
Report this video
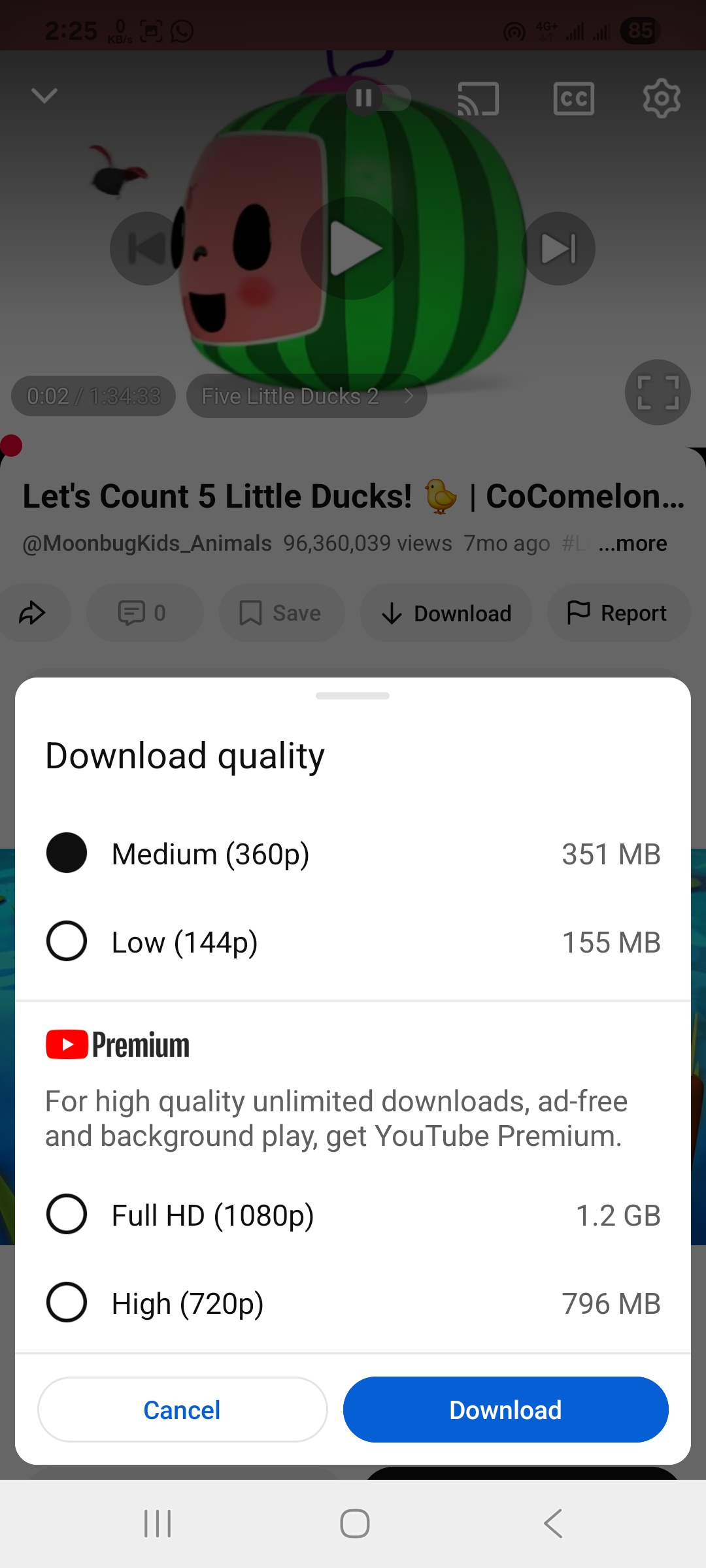[618, 613]
